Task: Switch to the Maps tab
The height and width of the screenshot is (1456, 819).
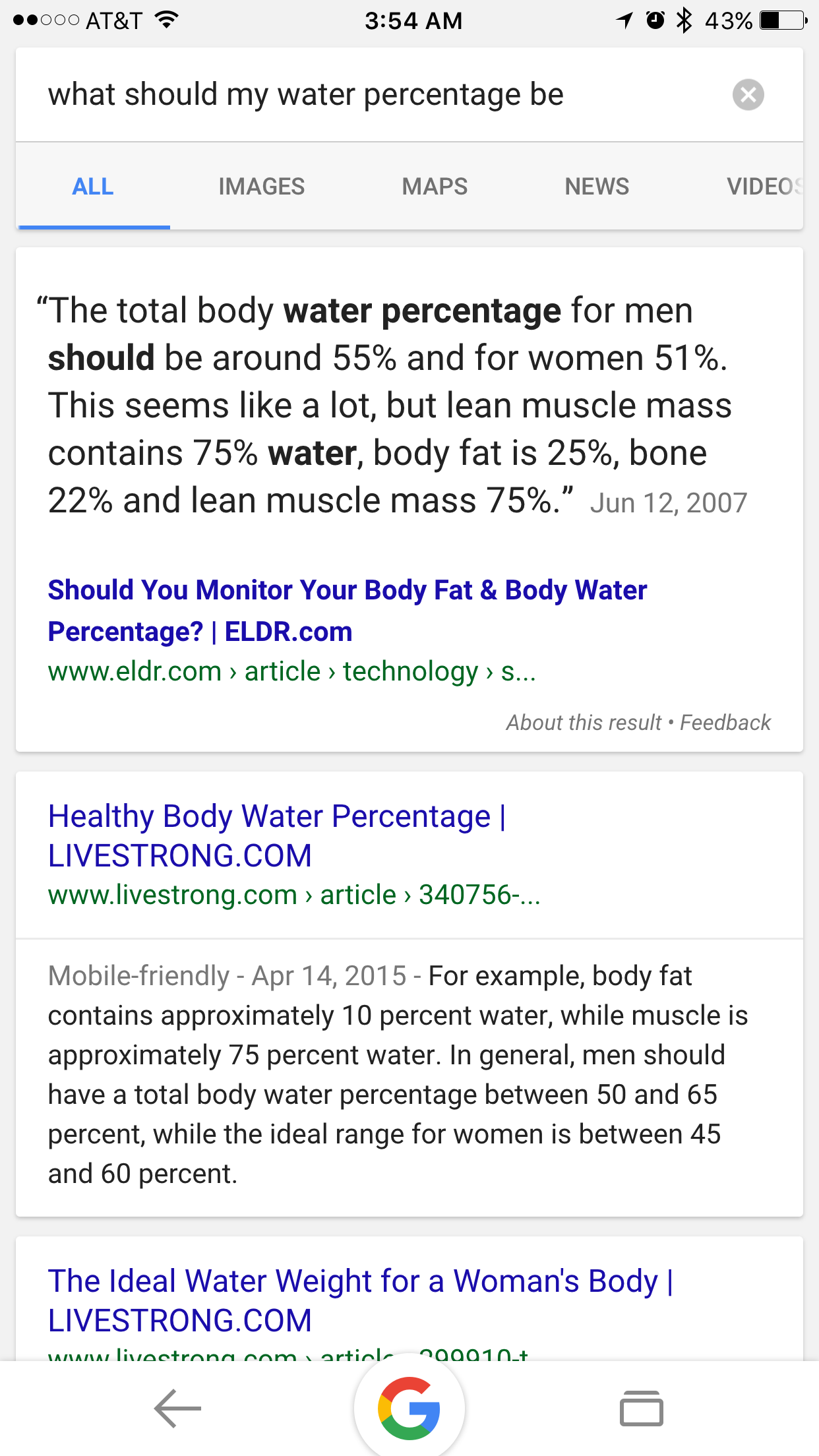Action: coord(435,187)
